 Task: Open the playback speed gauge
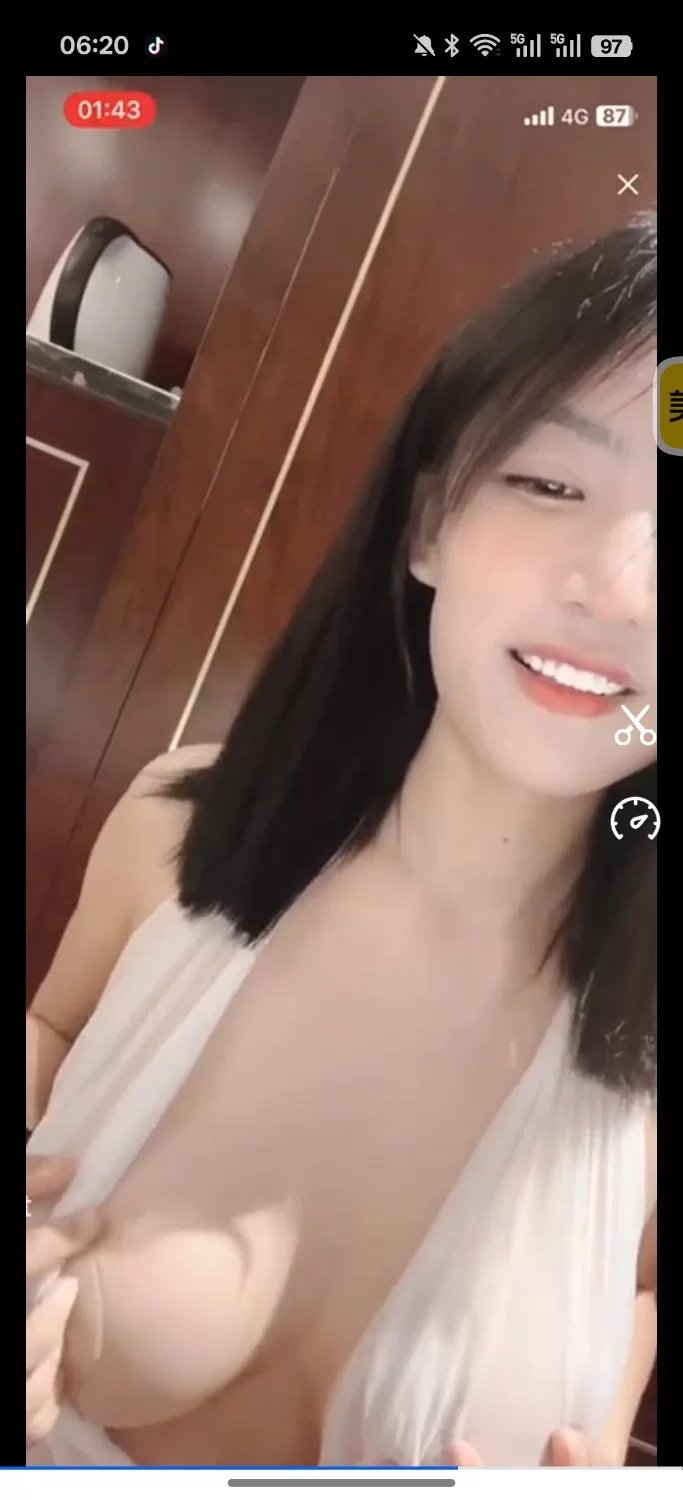(x=635, y=819)
